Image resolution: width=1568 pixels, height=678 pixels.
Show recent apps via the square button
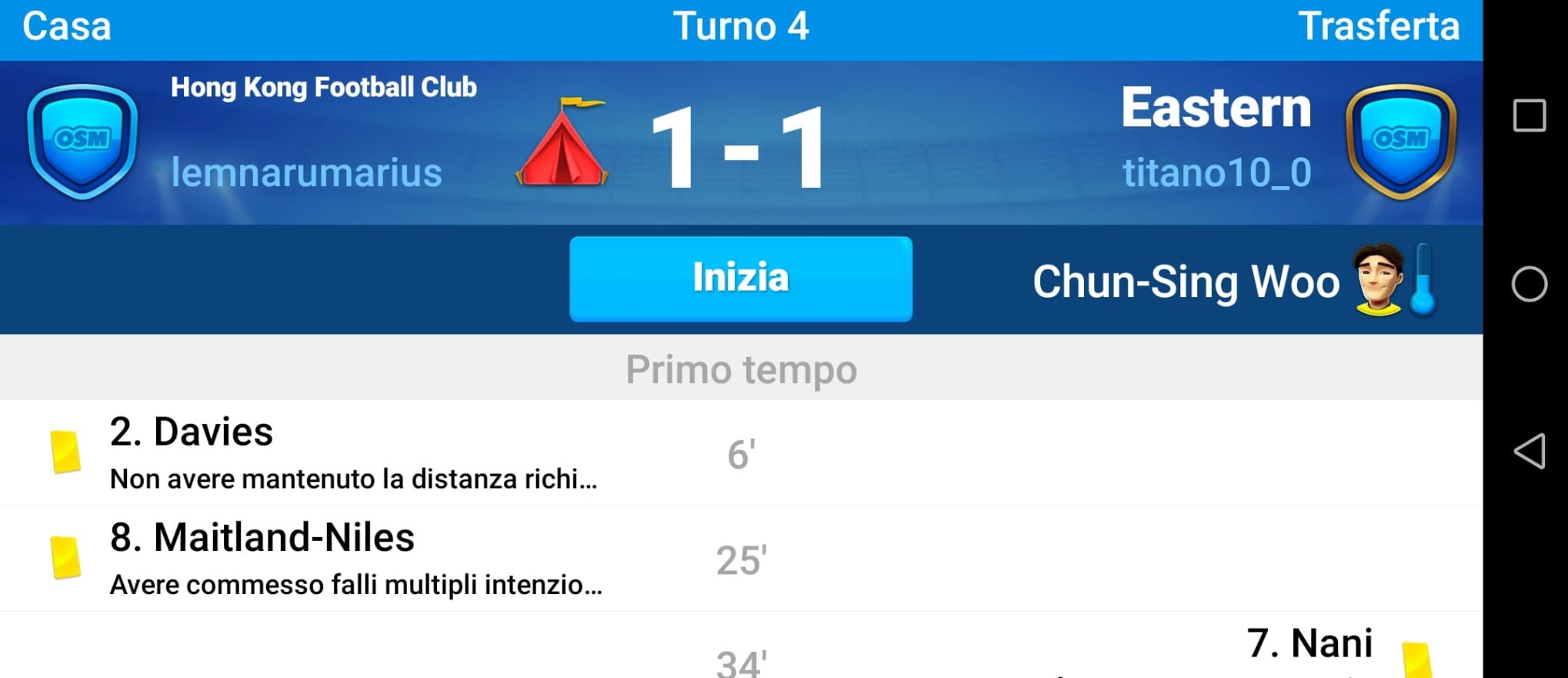click(1529, 116)
